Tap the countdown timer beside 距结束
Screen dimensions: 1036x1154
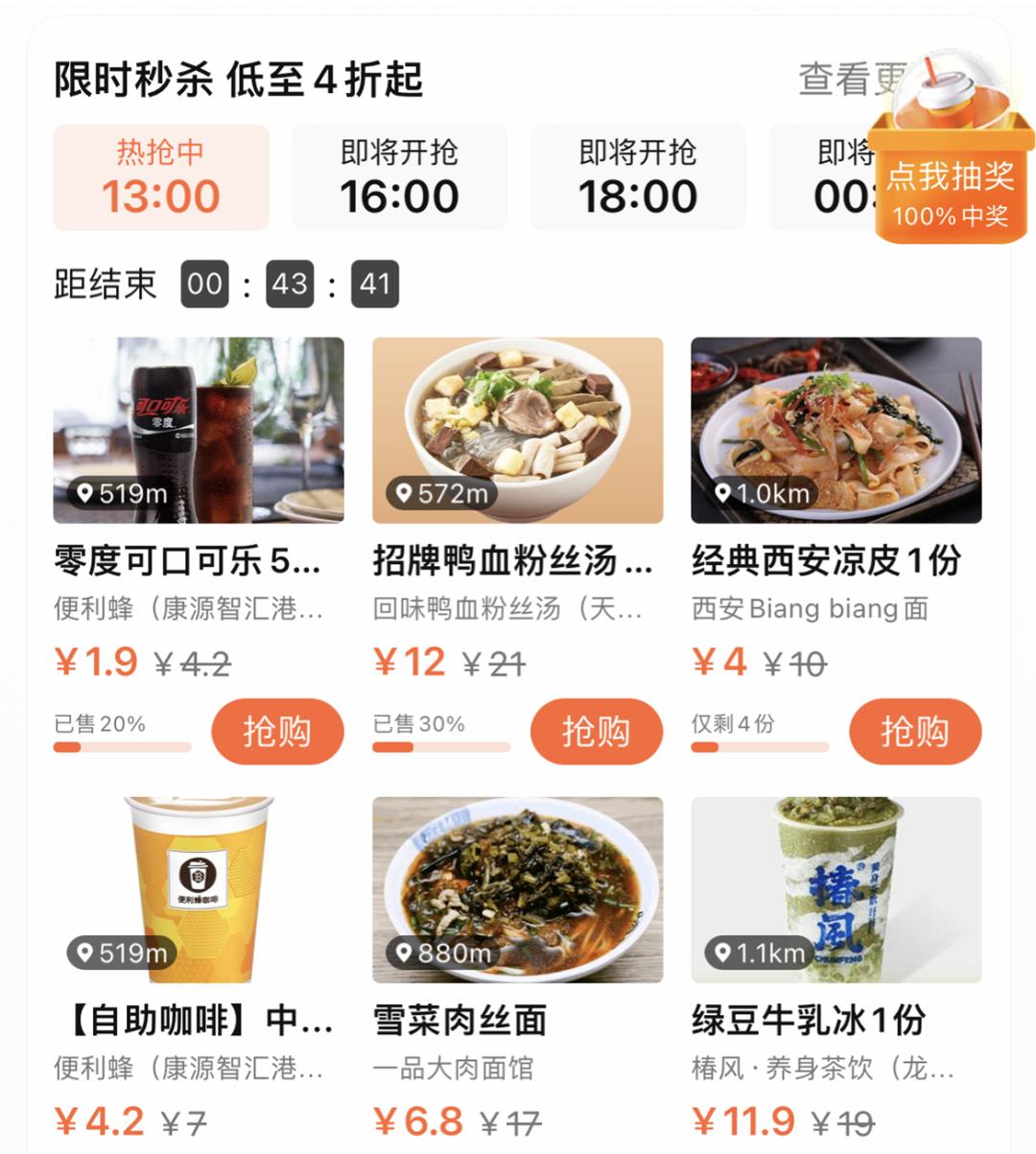[289, 284]
